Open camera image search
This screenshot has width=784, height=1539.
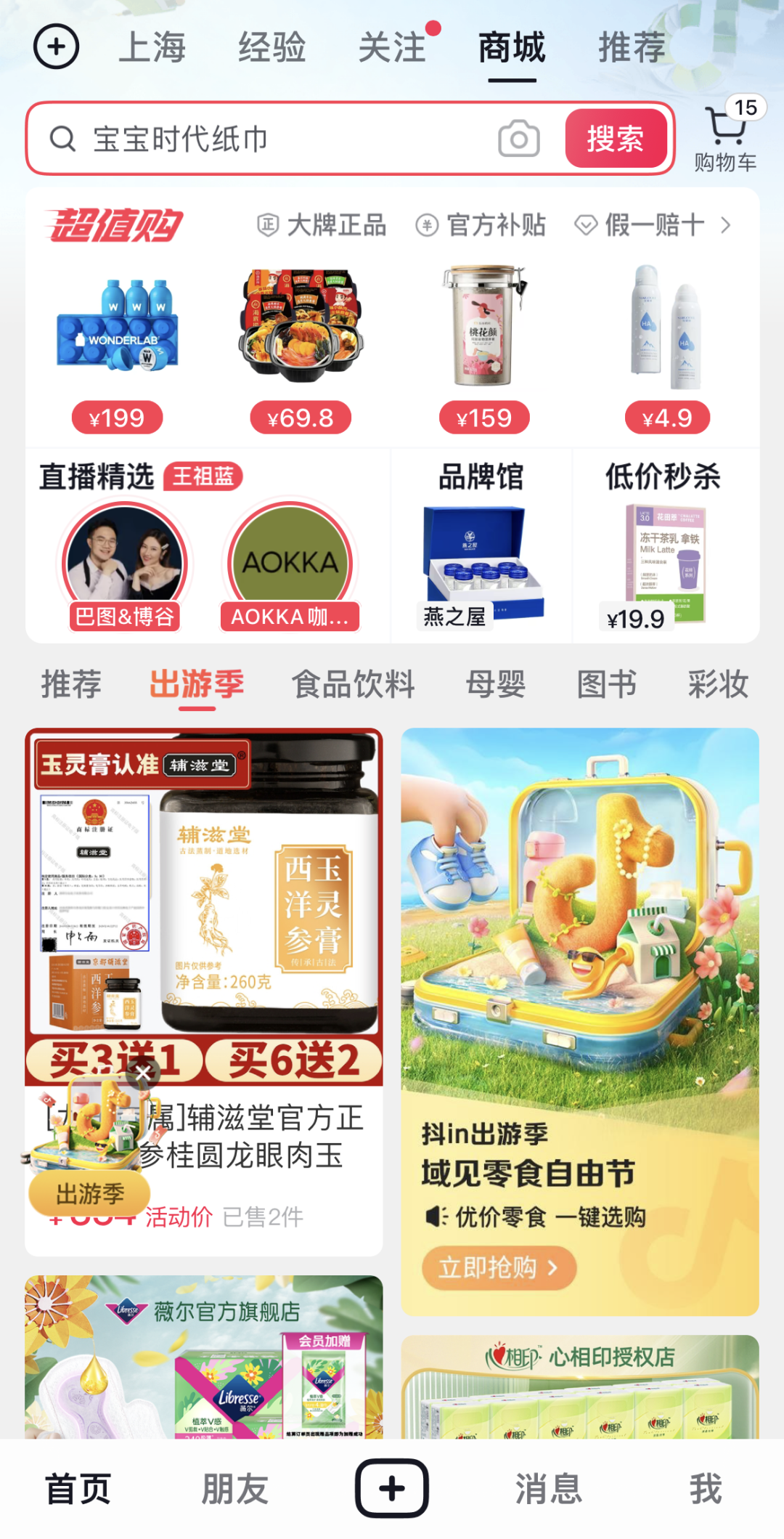[x=518, y=139]
